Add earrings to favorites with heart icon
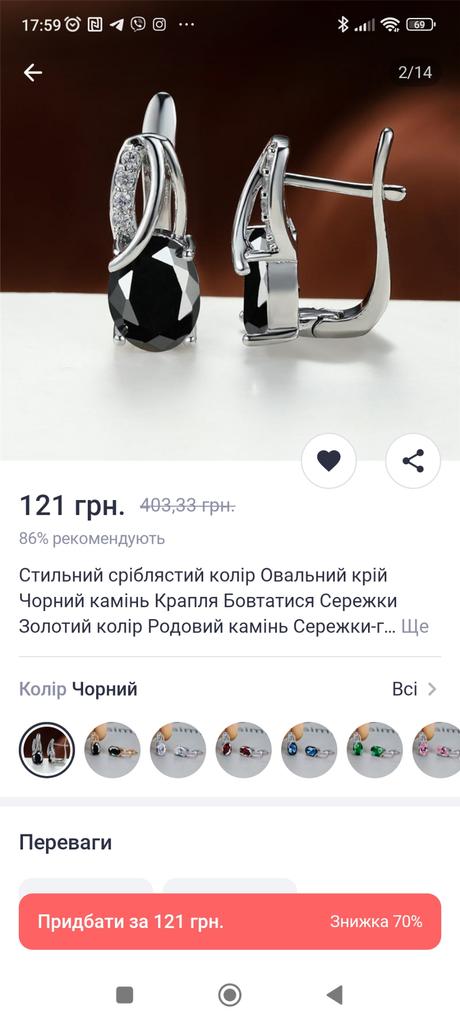Image resolution: width=460 pixels, height=1024 pixels. click(329, 461)
